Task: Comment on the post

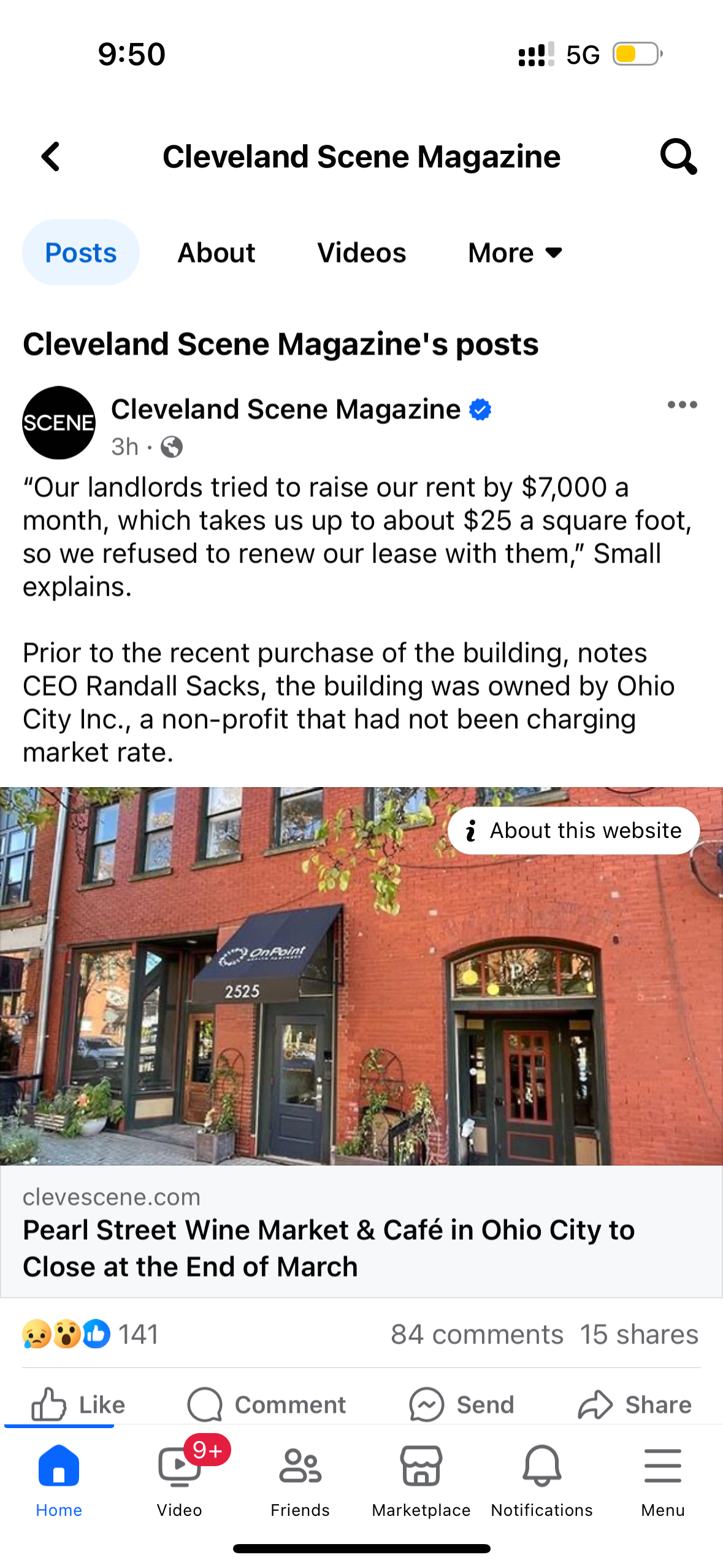Action: click(266, 1404)
